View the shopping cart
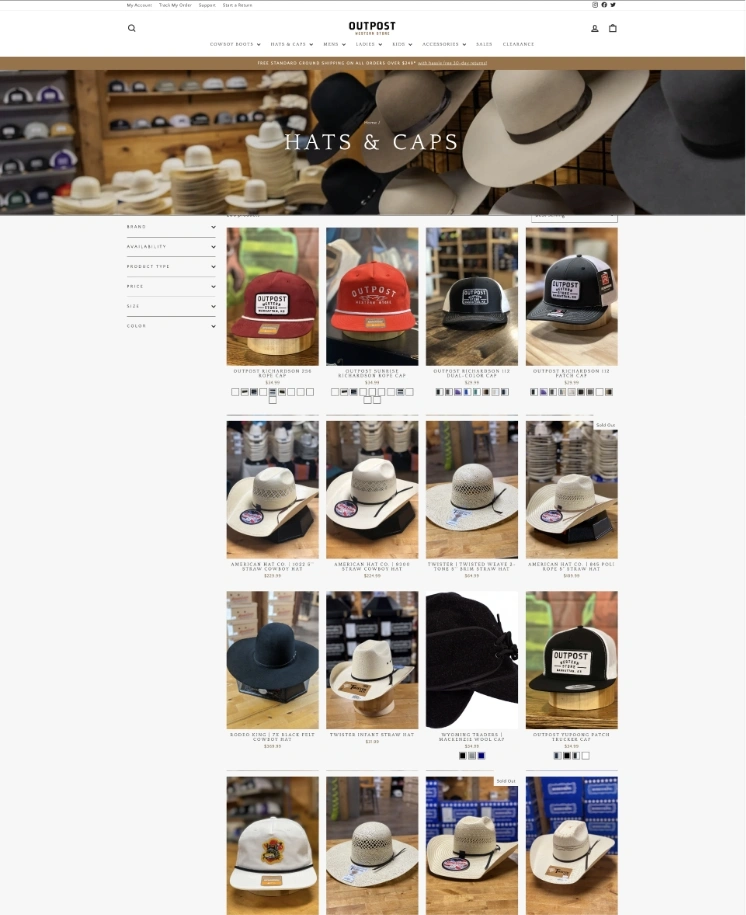The height and width of the screenshot is (915, 746). (613, 28)
